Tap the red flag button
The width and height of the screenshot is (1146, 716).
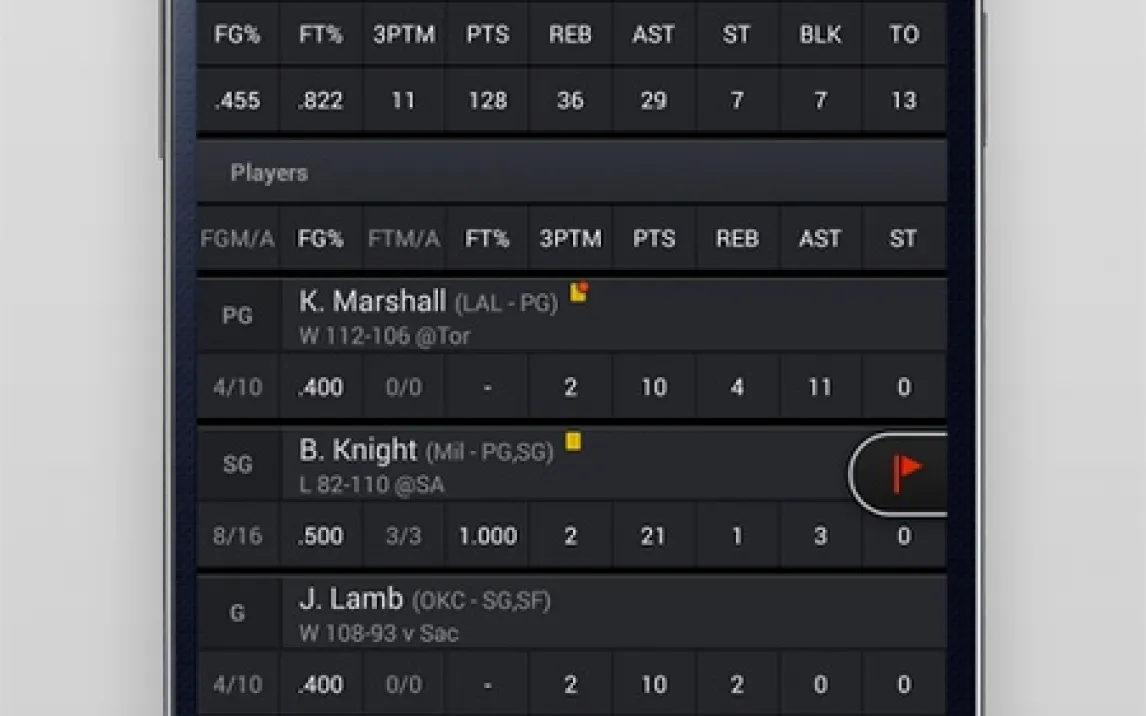[906, 472]
